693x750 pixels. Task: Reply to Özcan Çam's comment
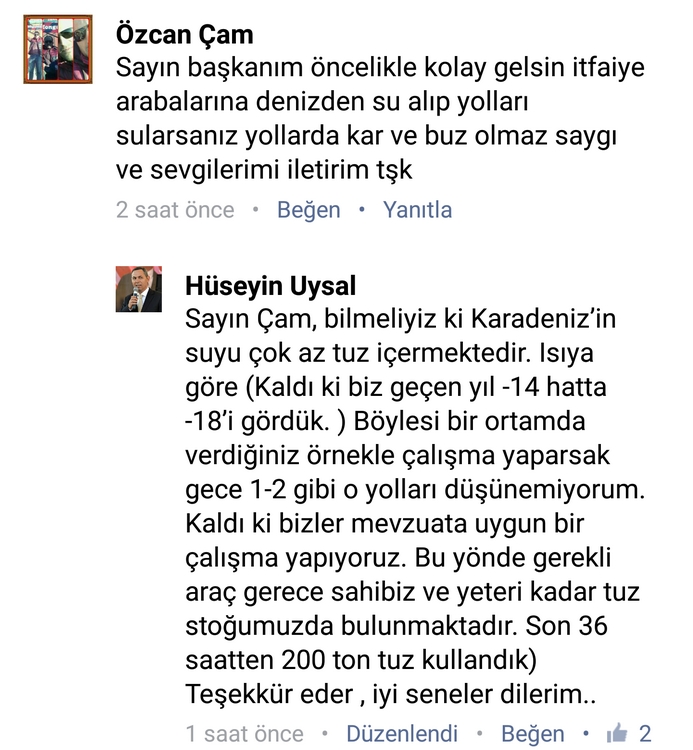tap(417, 210)
